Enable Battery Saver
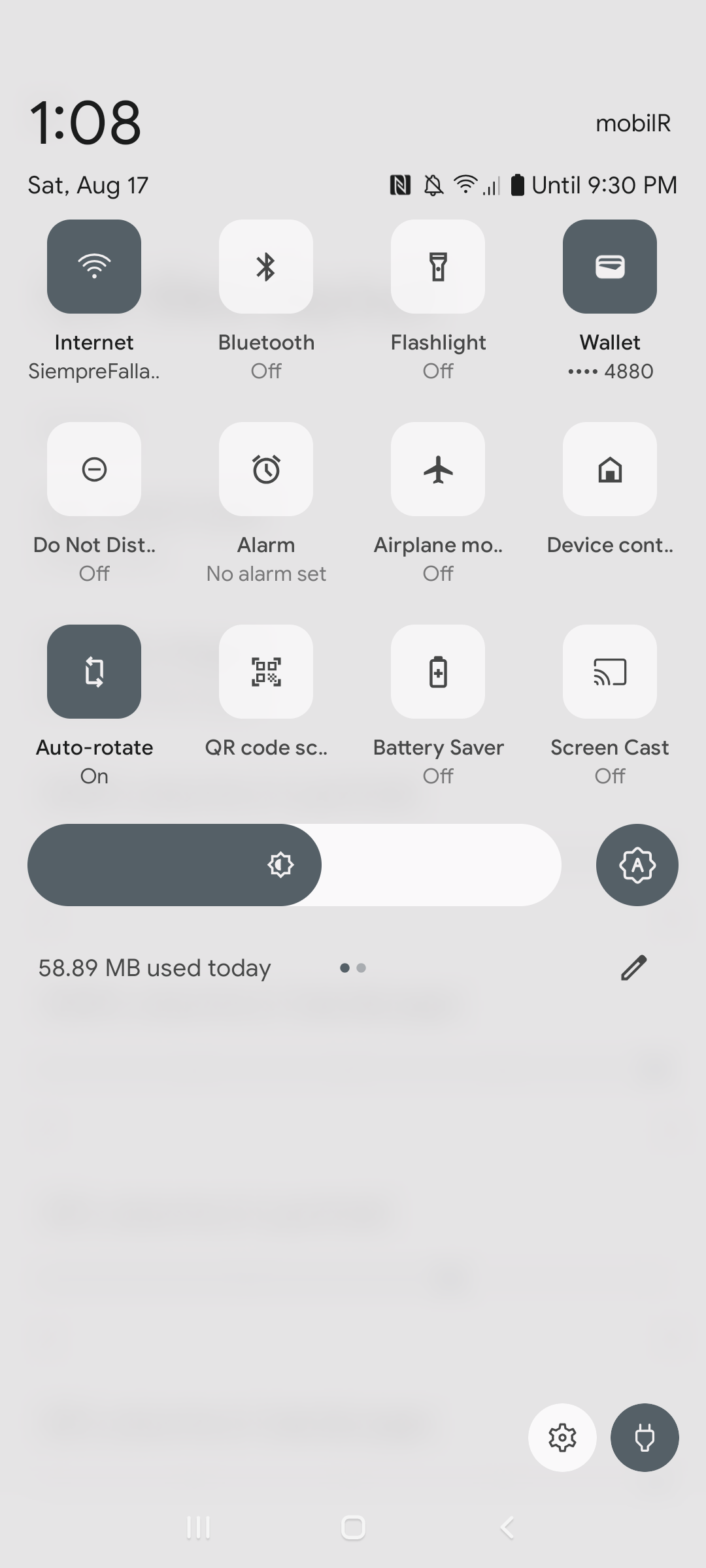This screenshot has width=706, height=1568. tap(438, 672)
